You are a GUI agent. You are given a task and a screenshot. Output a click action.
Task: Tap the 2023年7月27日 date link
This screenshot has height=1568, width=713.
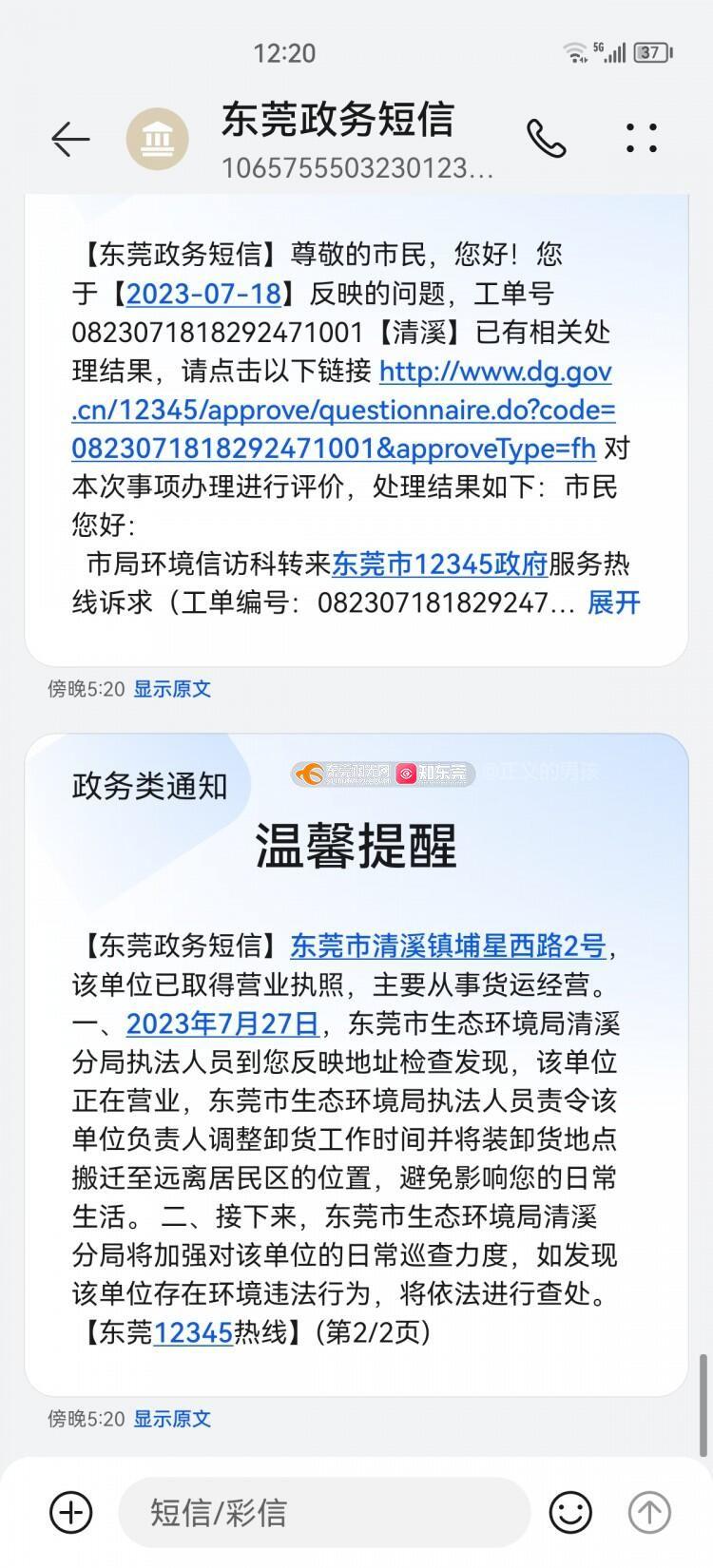(222, 1023)
